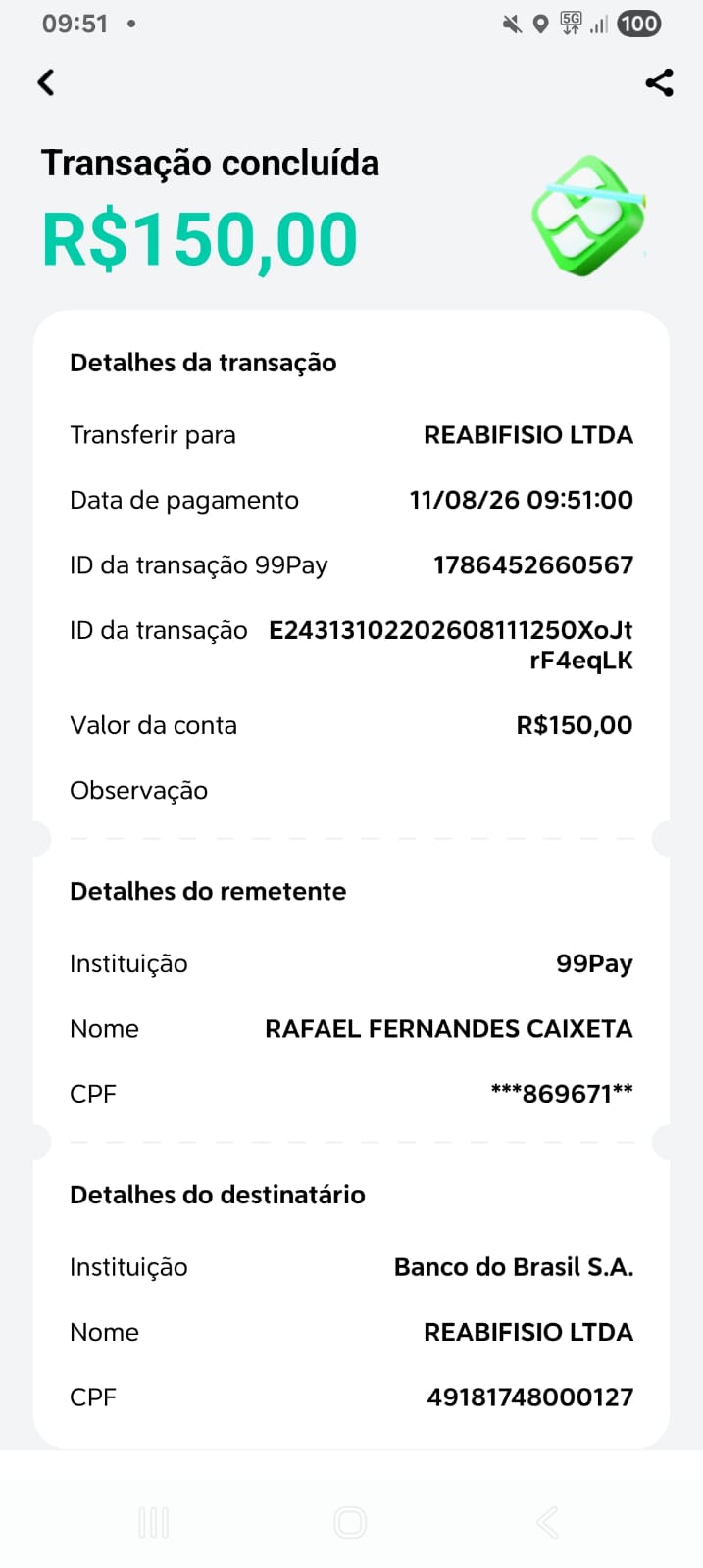Share this transaction receipt
Screen dimensions: 703x1568
659,82
